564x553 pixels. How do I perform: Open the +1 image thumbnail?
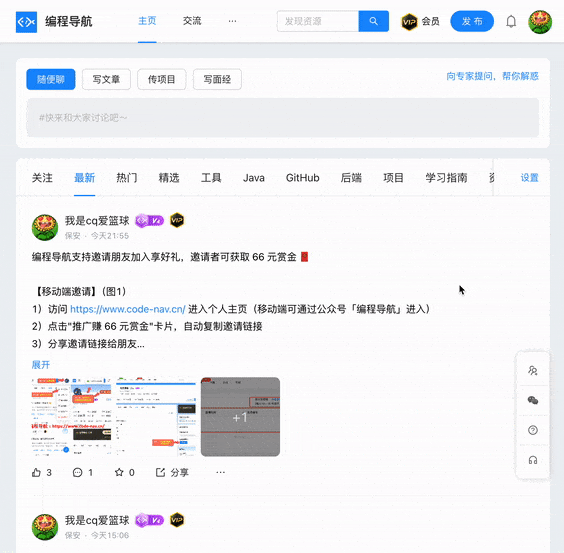coord(240,417)
